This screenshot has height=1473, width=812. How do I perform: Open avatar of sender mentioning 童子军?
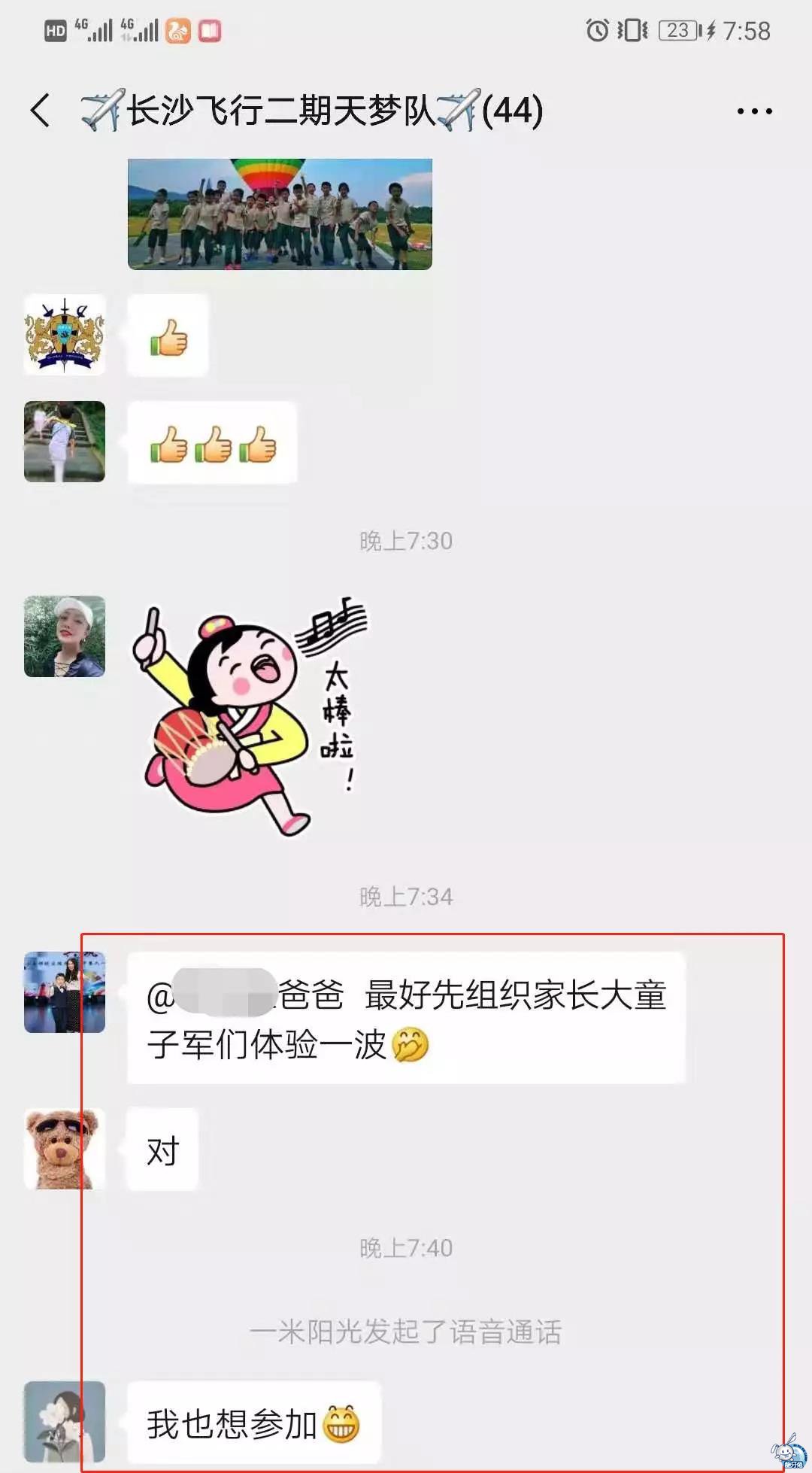pos(65,992)
